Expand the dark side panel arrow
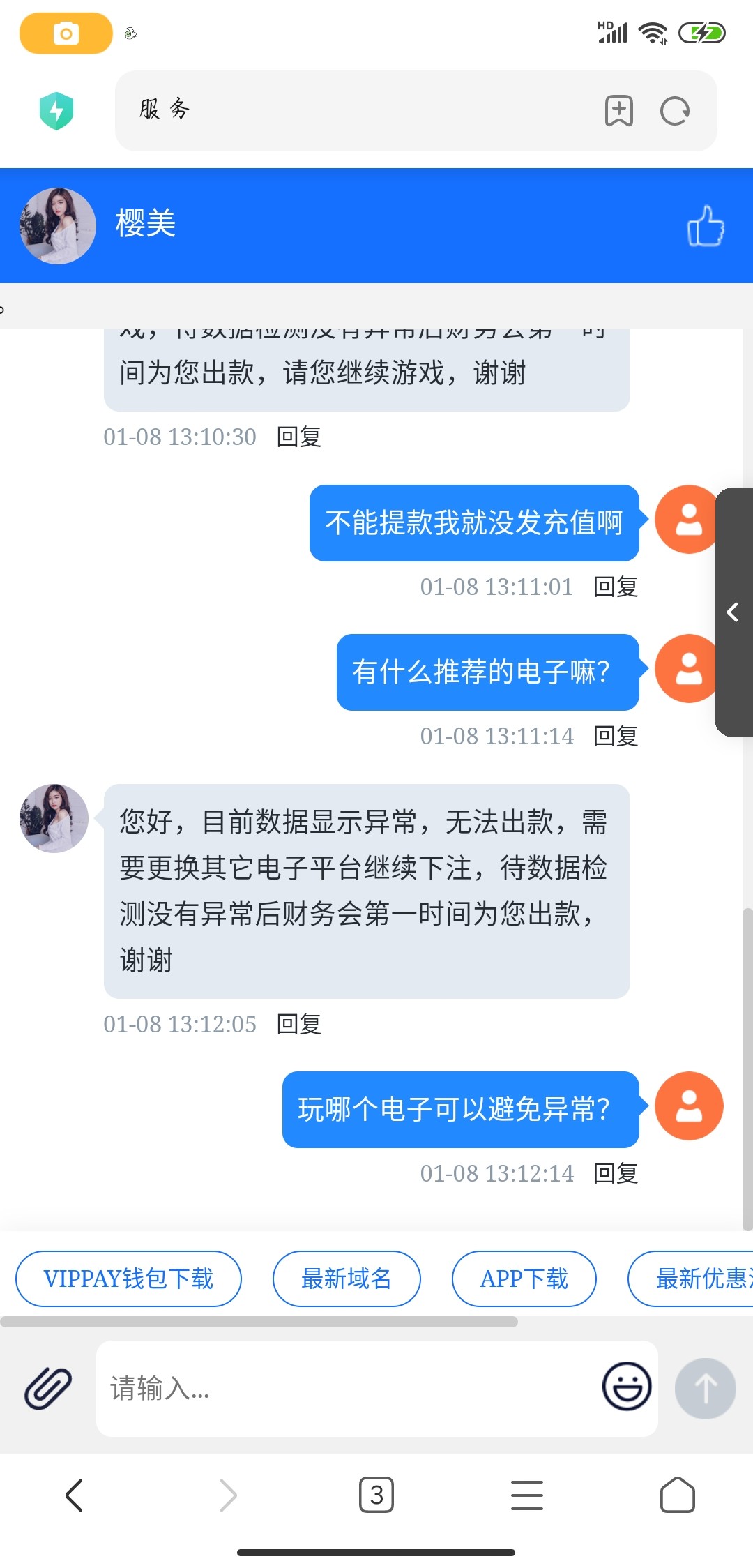This screenshot has width=753, height=1568. (733, 612)
